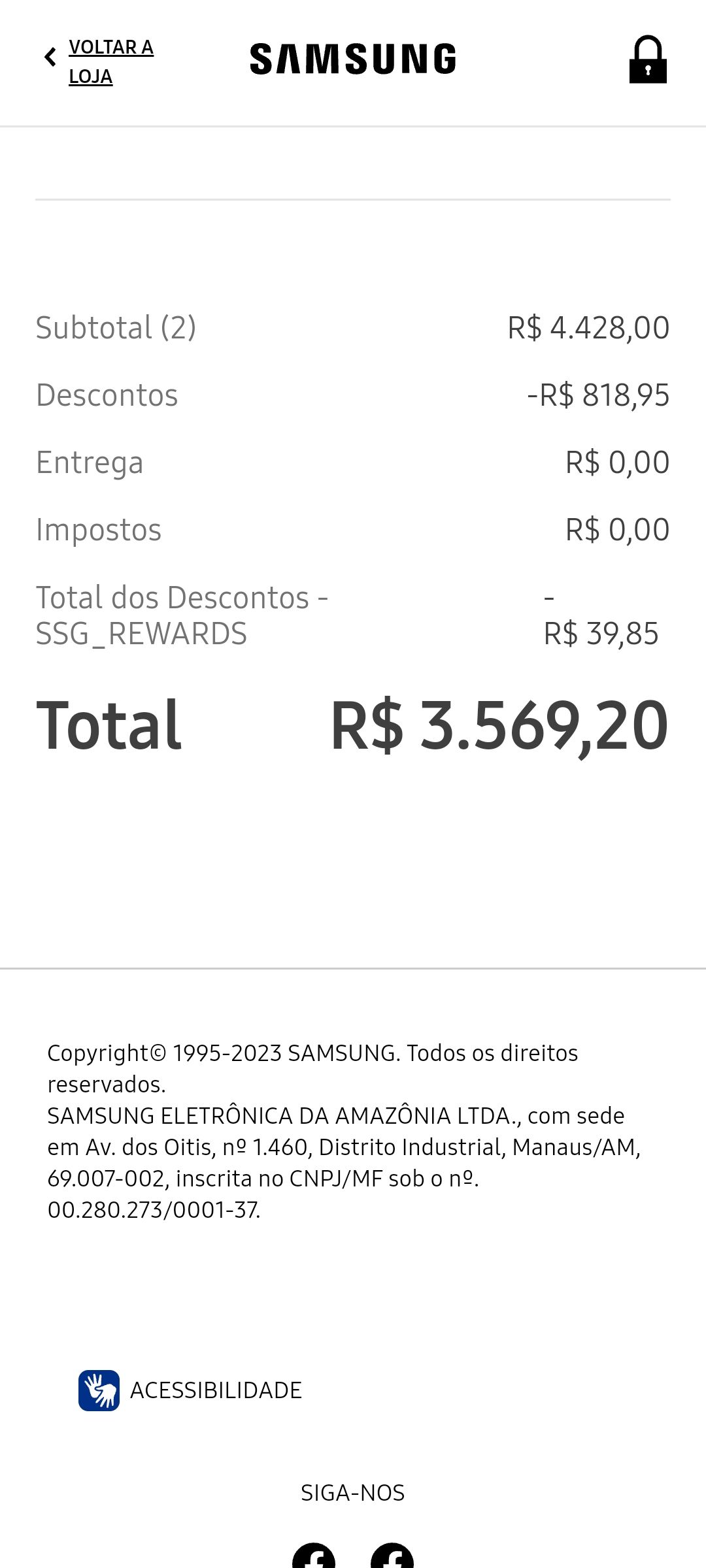The image size is (706, 1568).
Task: Select the Entrega line item
Action: click(90, 462)
